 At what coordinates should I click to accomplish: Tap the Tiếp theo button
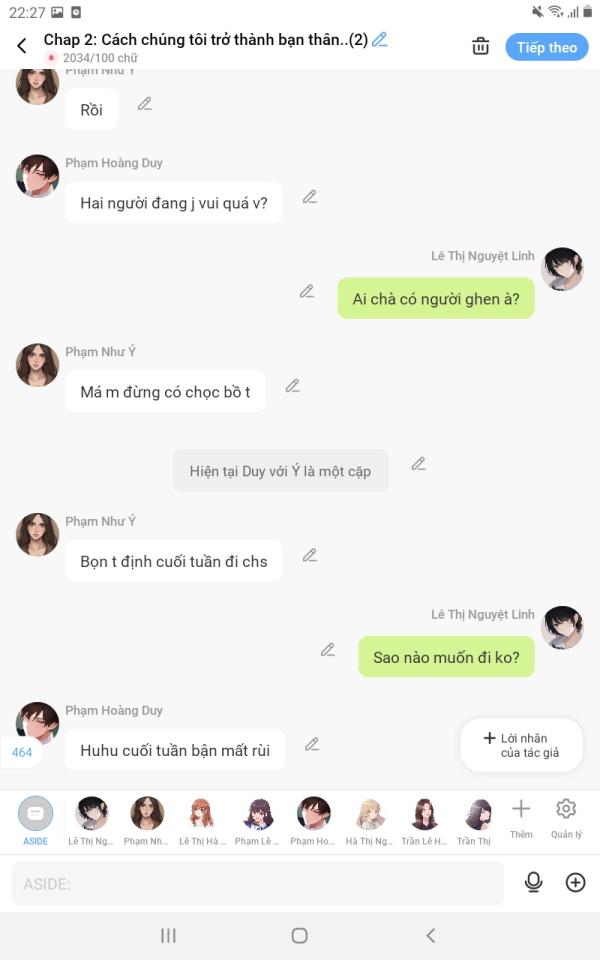(546, 47)
